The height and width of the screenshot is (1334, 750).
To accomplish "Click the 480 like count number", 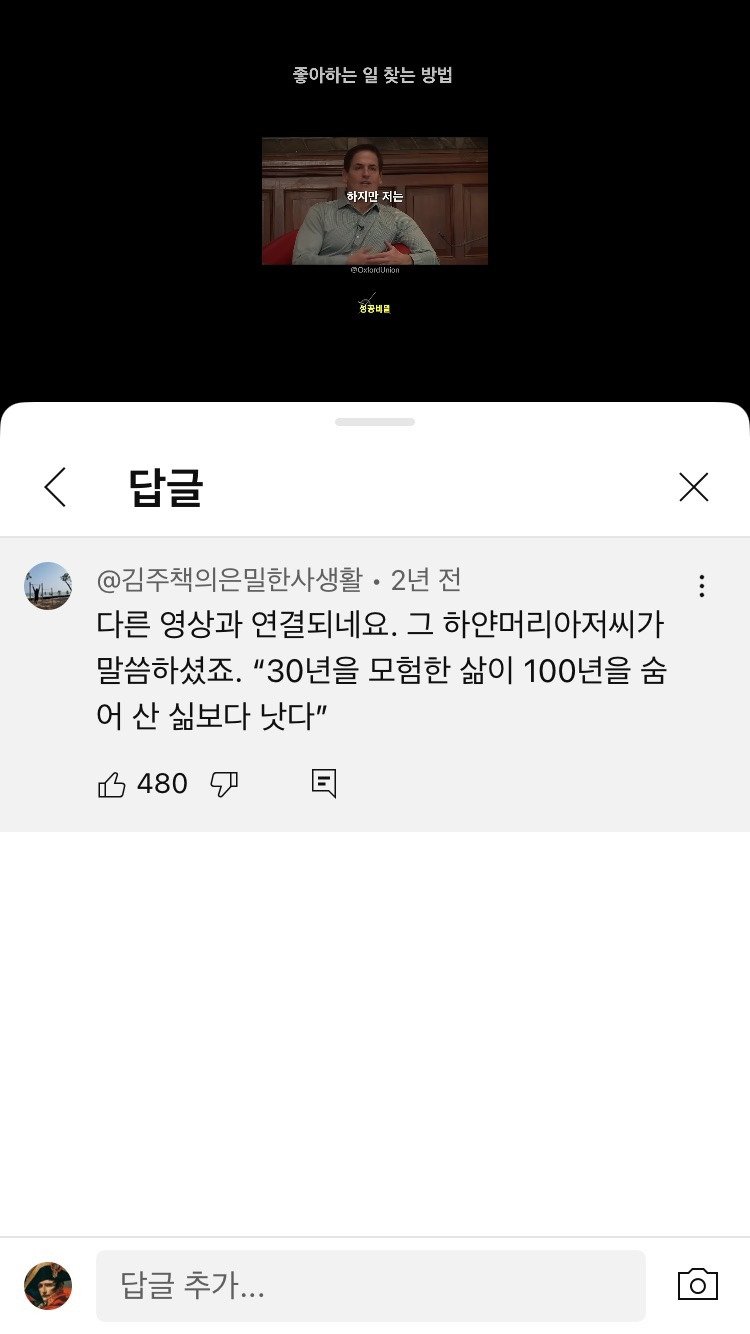I will coord(162,784).
